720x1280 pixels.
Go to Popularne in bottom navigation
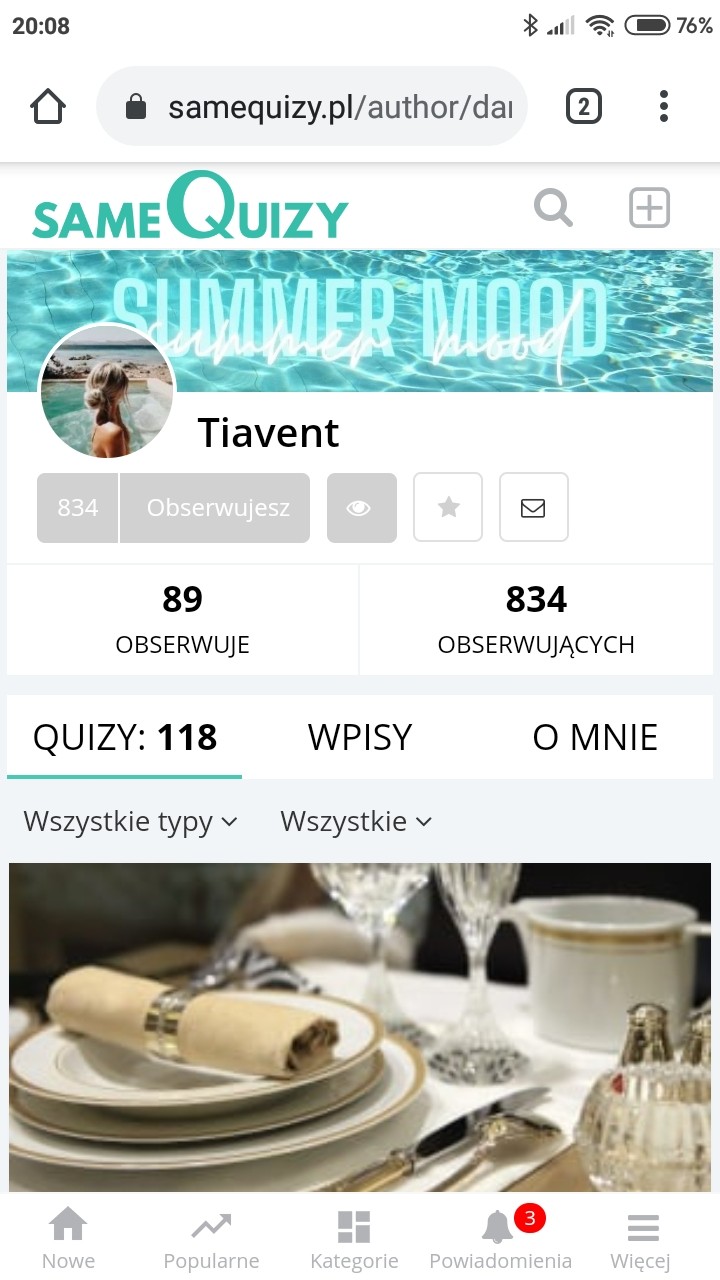coord(211,1238)
